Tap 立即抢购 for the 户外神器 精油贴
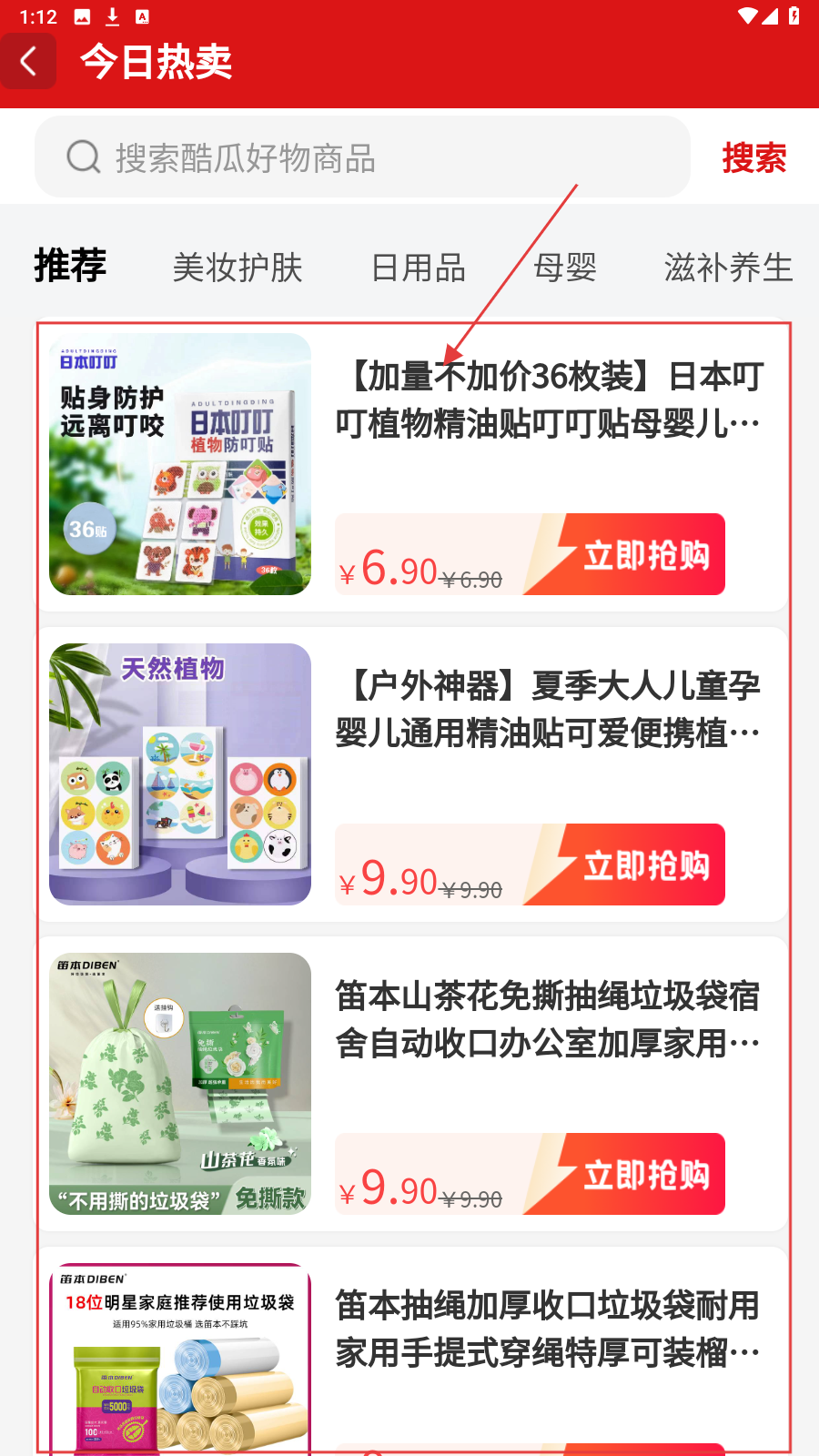Screen dimensions: 819x1456 pyautogui.click(x=645, y=865)
